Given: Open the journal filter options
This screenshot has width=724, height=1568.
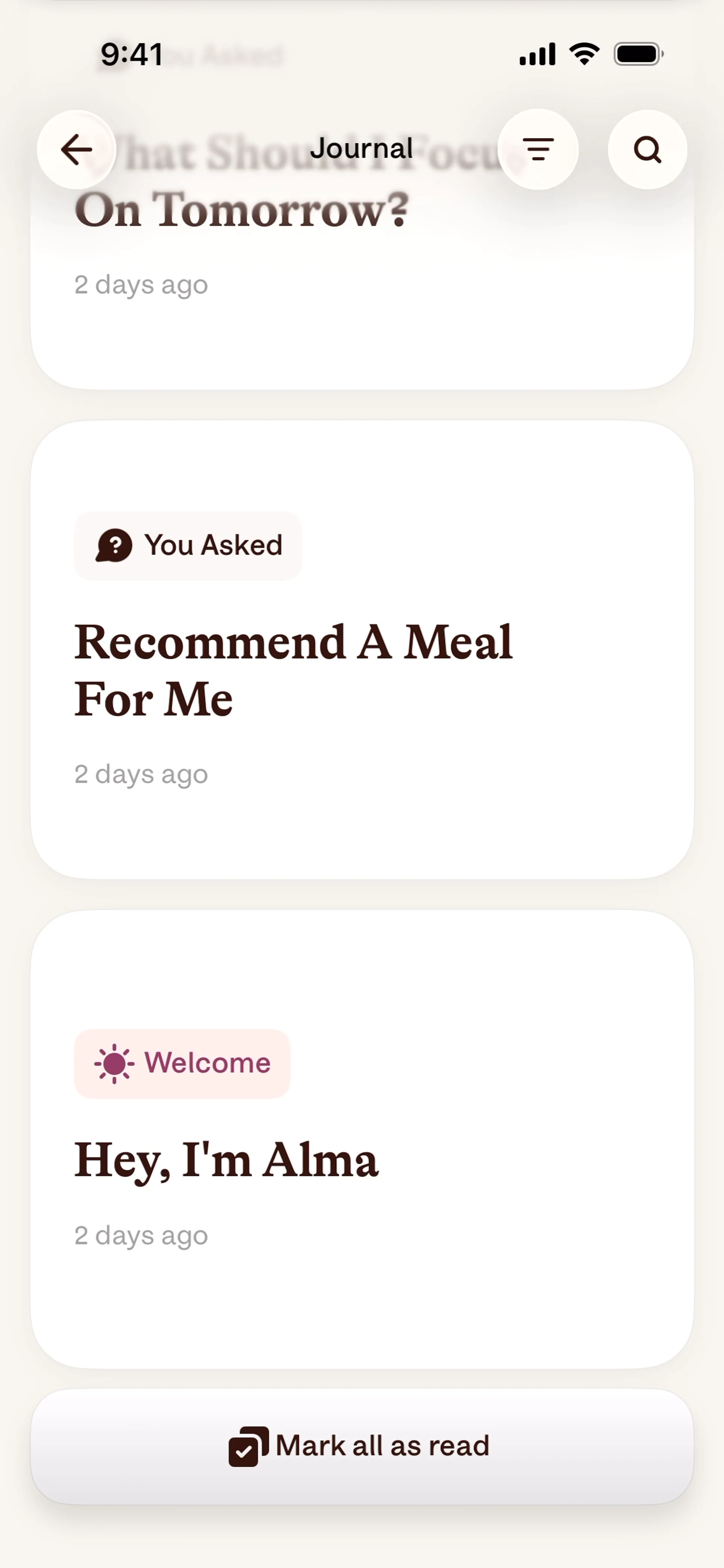Looking at the screenshot, I should (x=538, y=150).
